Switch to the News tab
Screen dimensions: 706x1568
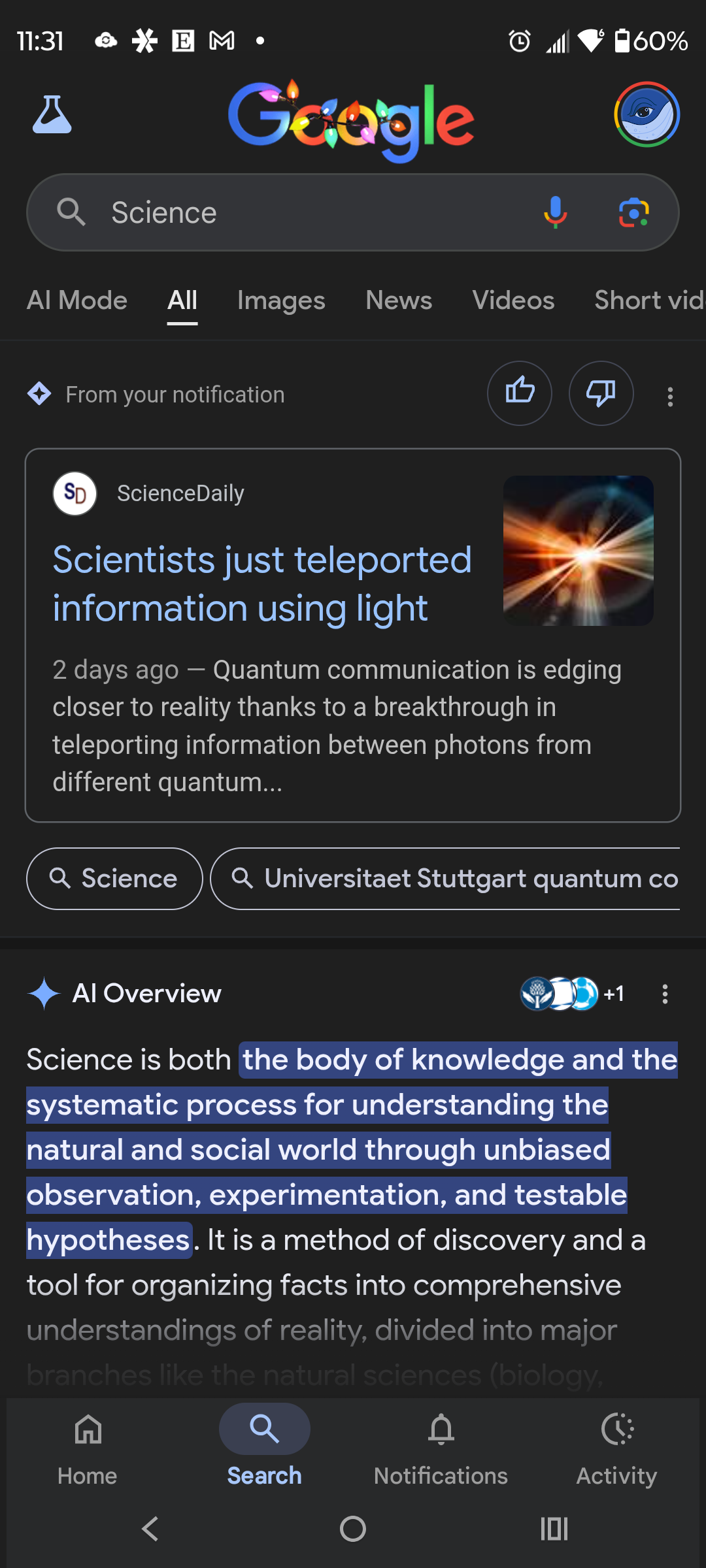click(x=398, y=301)
